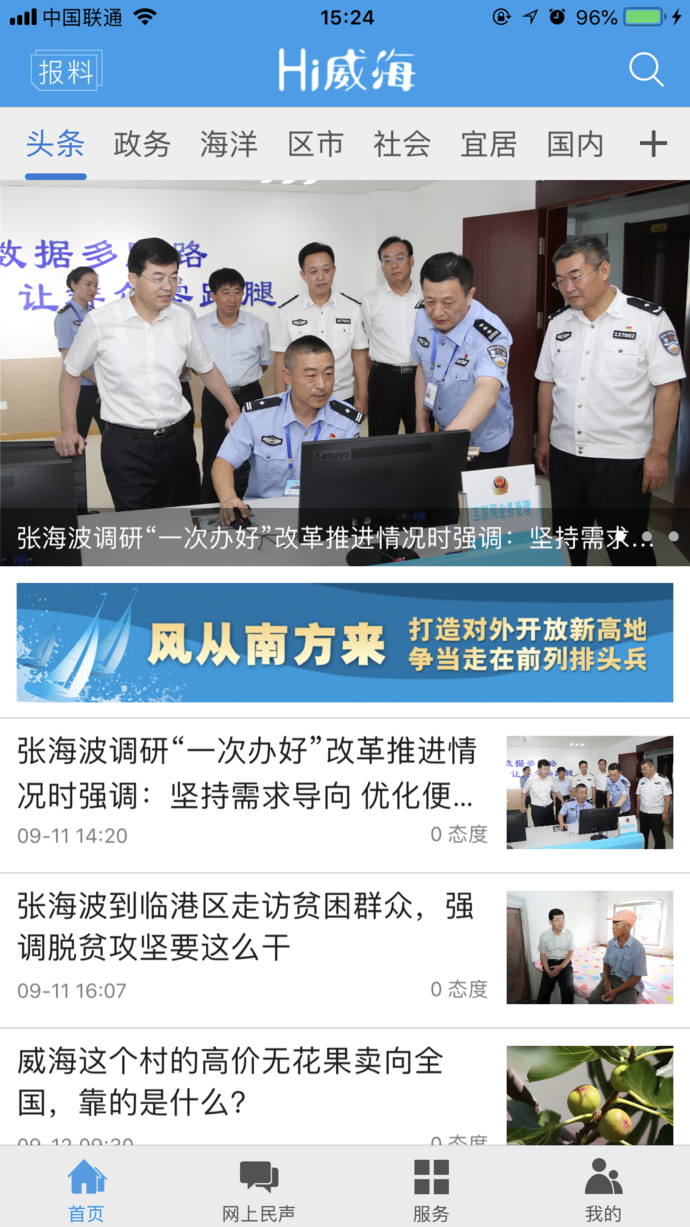Switch to the 海洋 tab

pyautogui.click(x=229, y=144)
